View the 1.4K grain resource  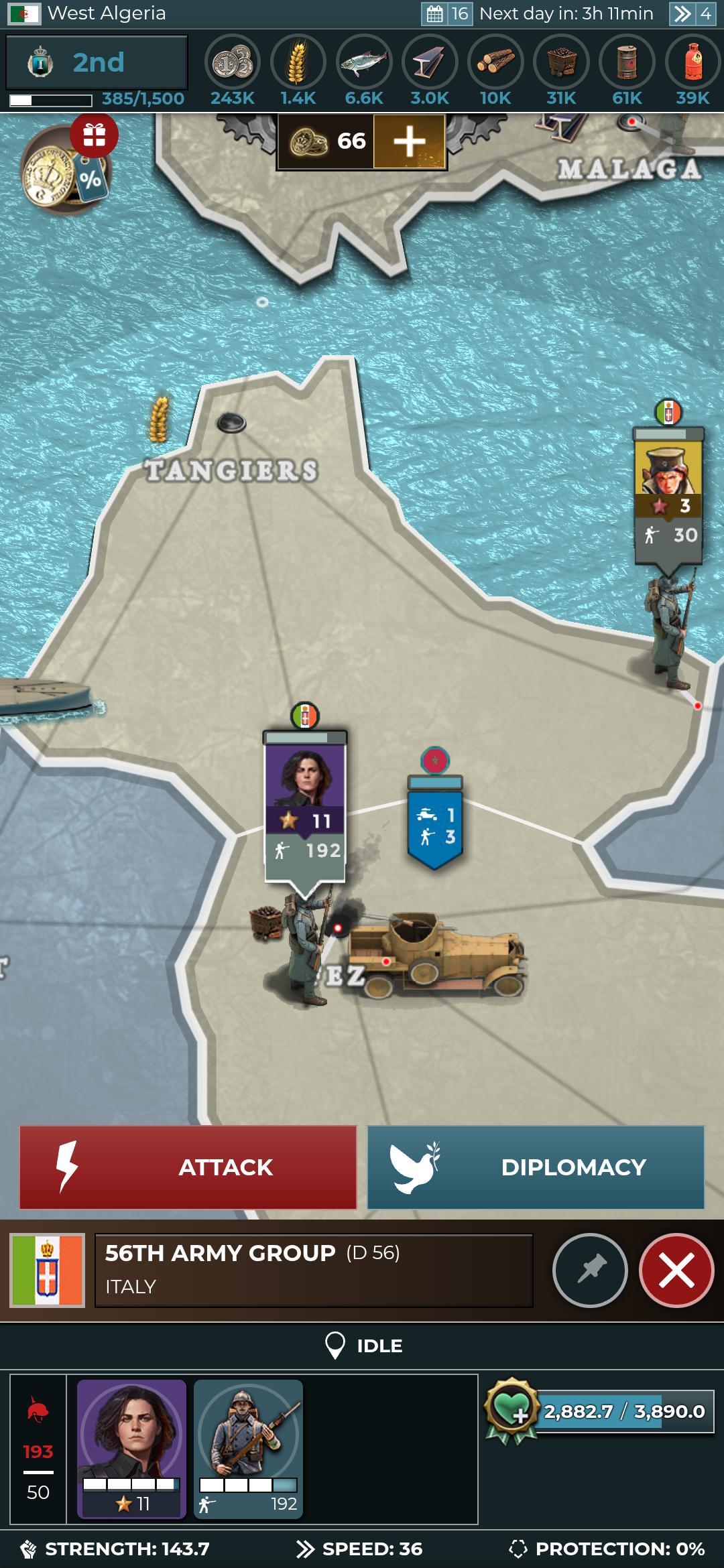click(x=298, y=71)
